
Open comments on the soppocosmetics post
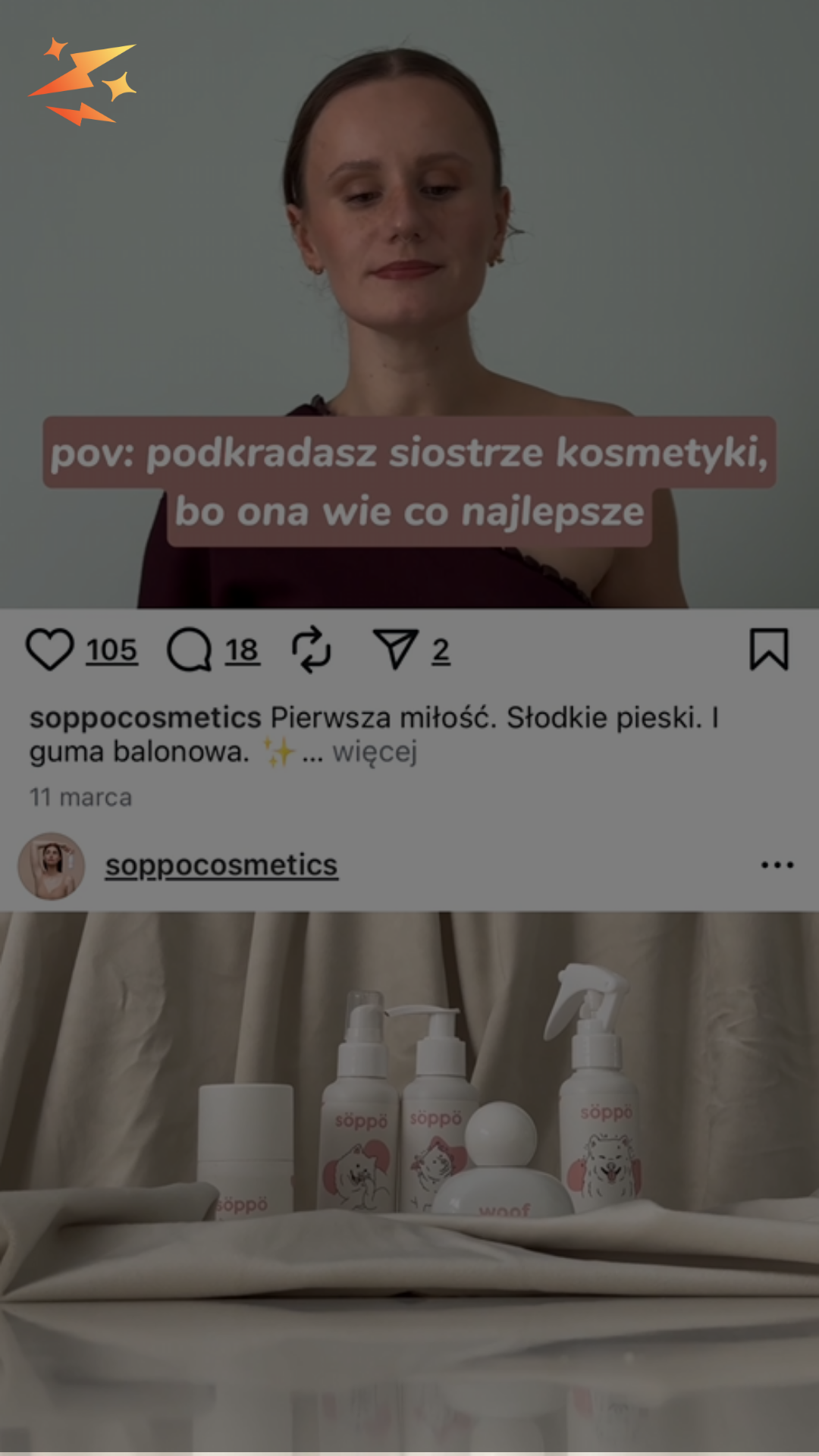(189, 650)
